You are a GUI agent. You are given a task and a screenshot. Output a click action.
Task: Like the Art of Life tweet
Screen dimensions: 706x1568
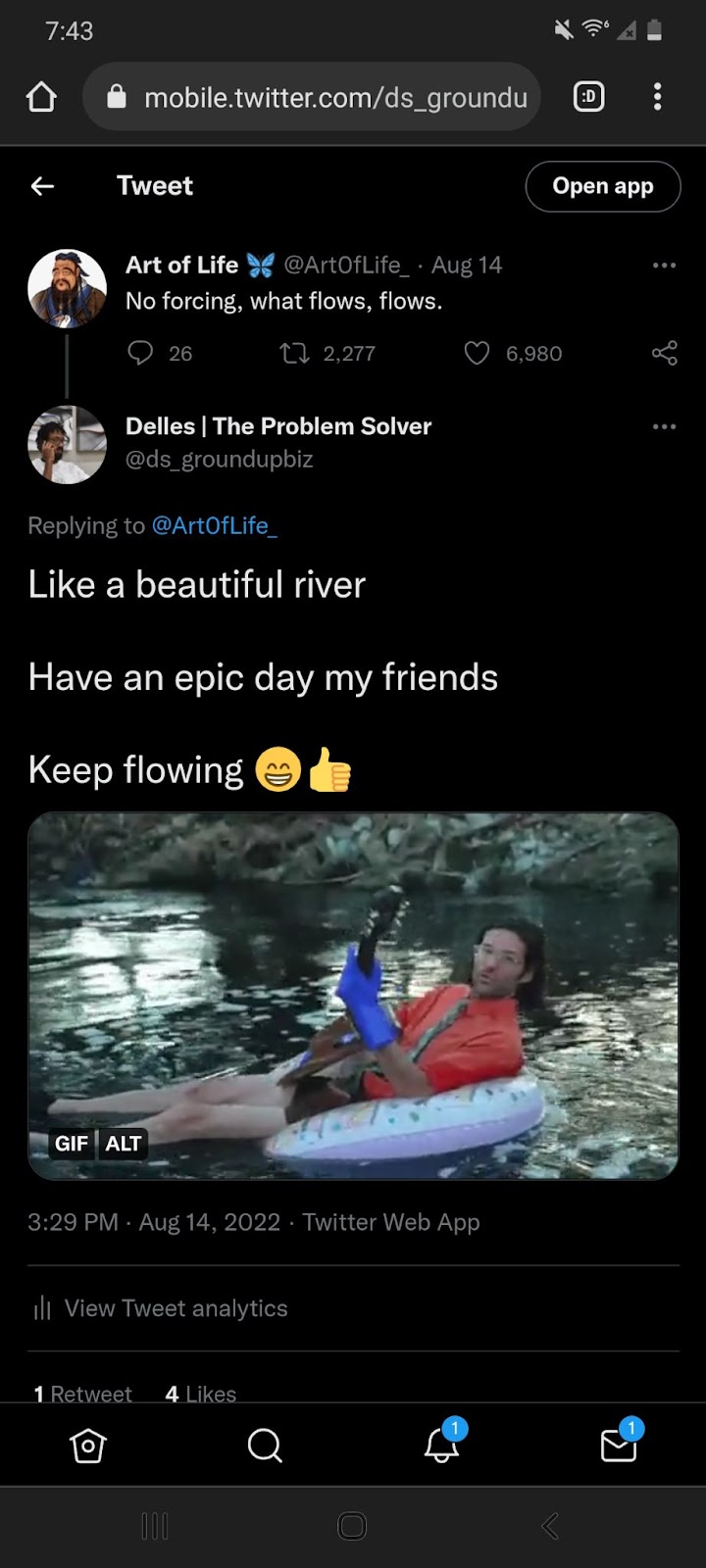point(477,353)
